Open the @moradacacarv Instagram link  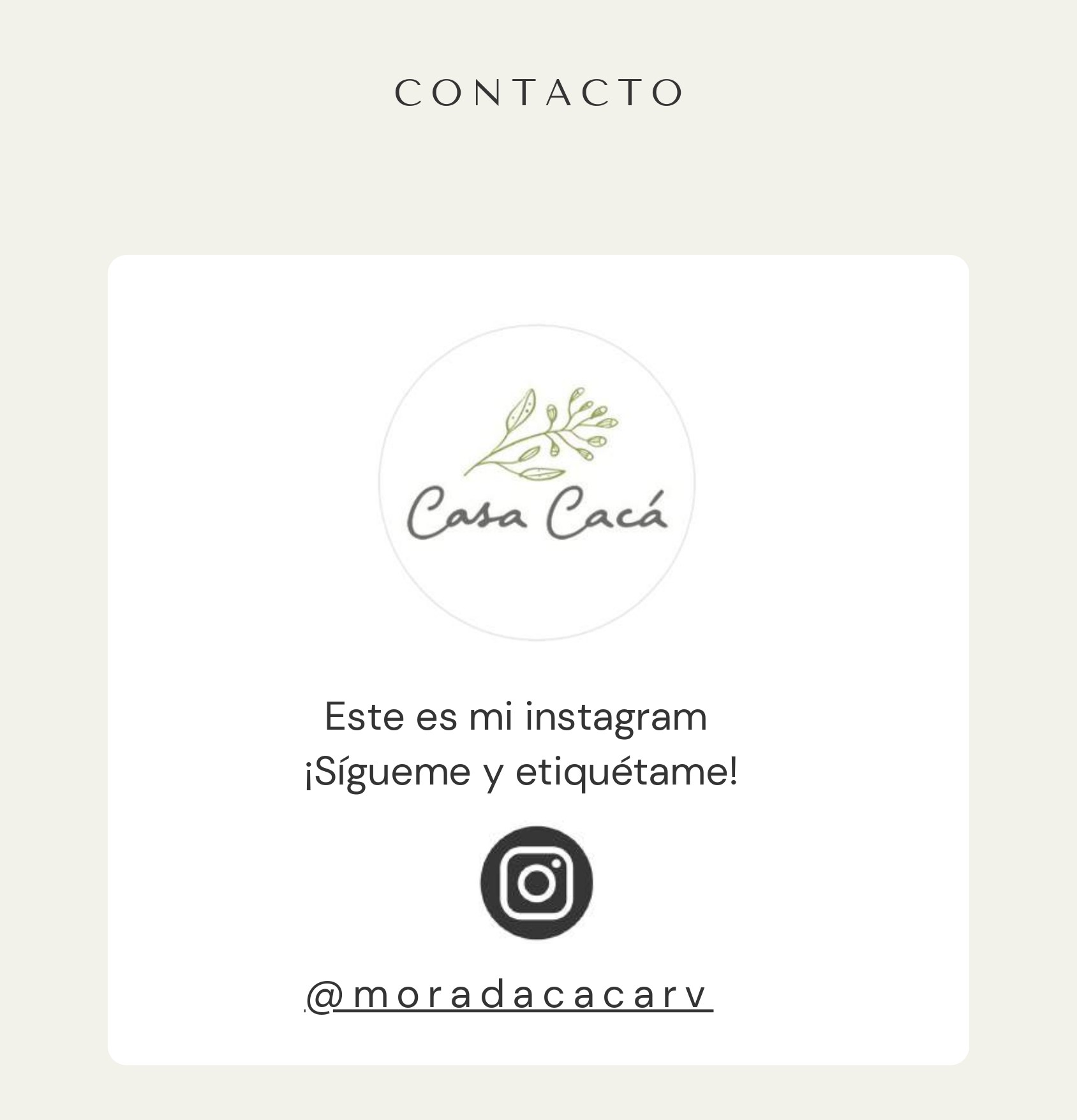509,996
